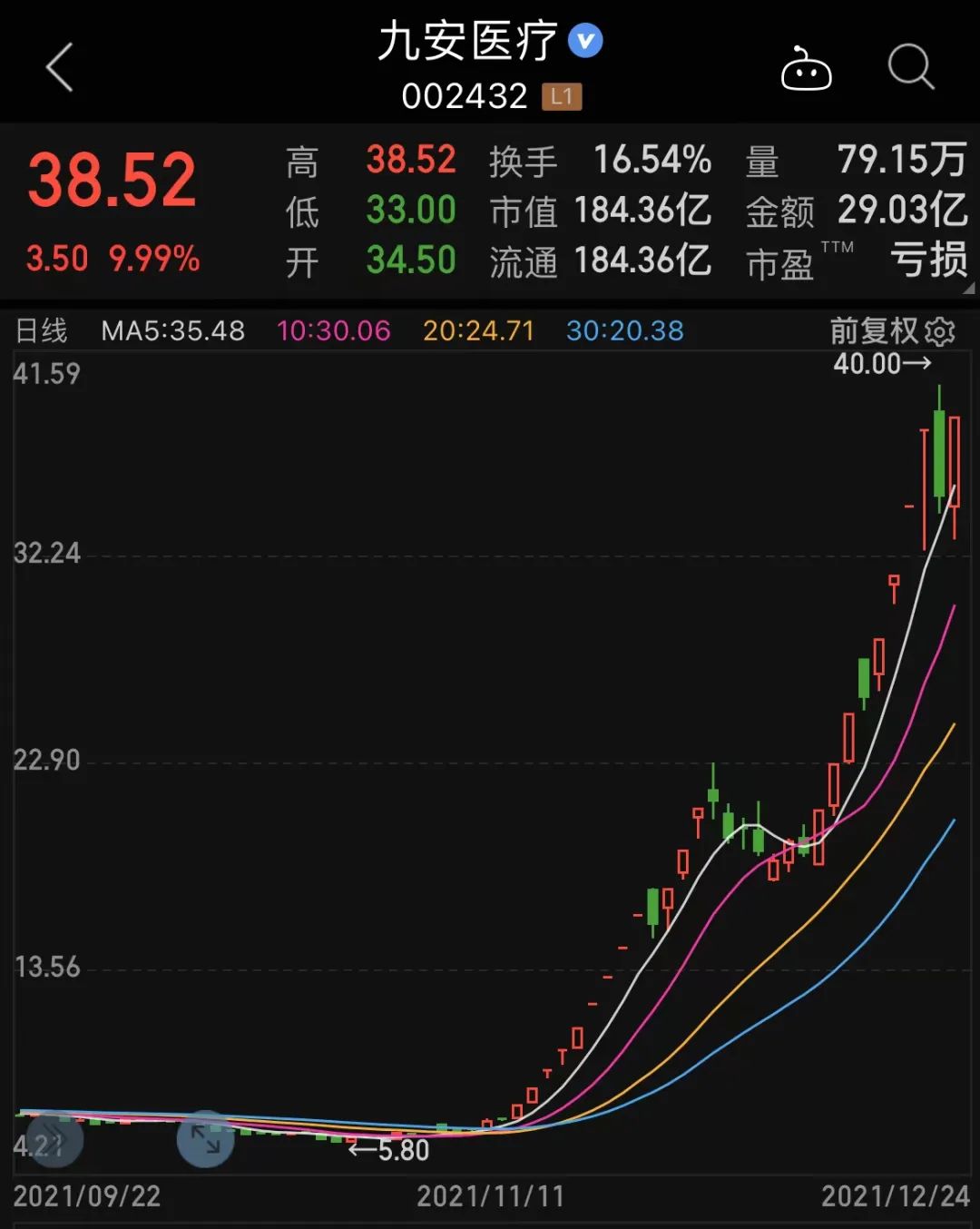Go back from the 九安医疗 stock page
980x1229 pixels.
(60, 68)
